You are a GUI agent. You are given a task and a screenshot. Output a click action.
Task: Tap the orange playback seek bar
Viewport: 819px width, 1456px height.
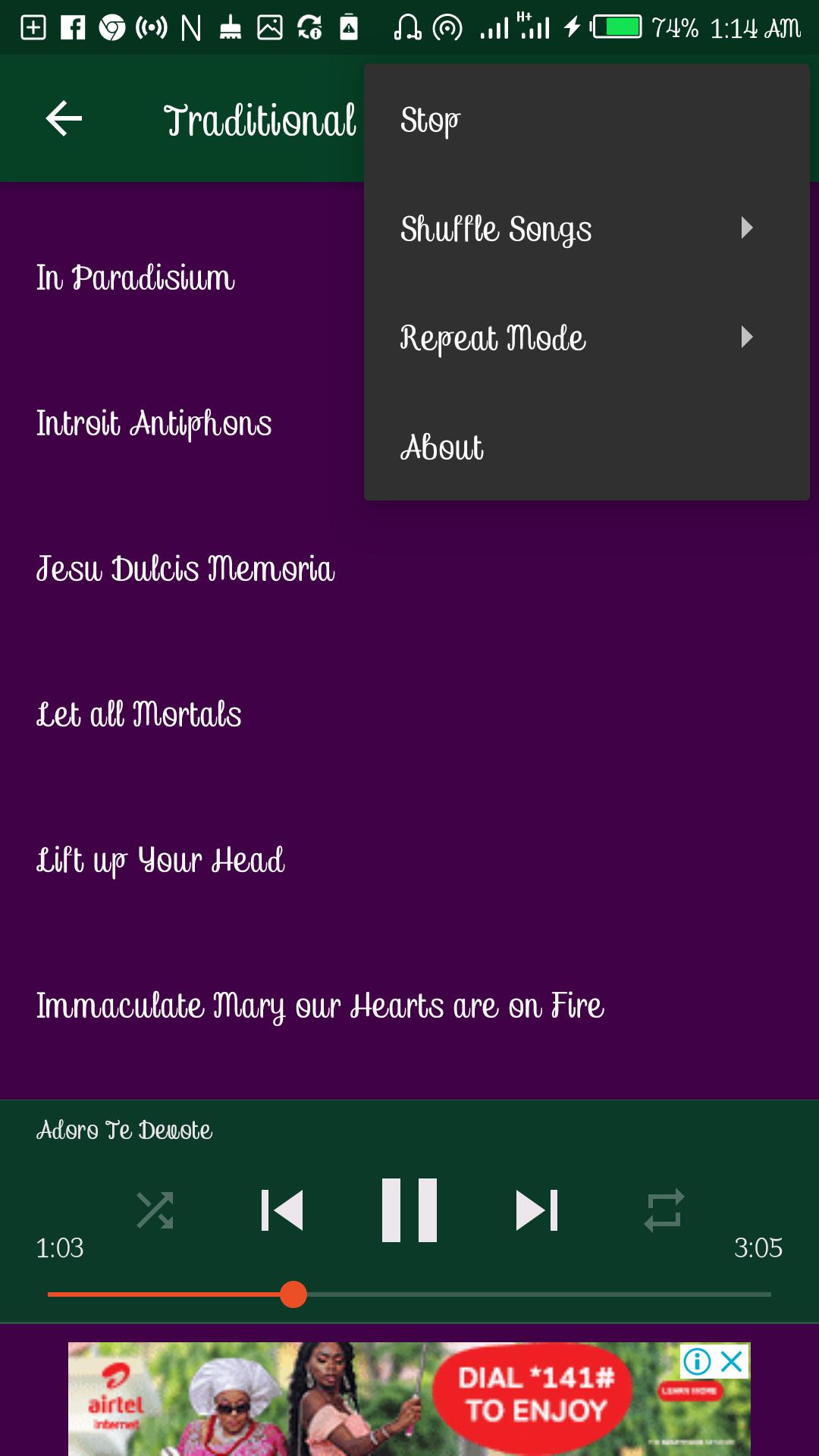[409, 1294]
